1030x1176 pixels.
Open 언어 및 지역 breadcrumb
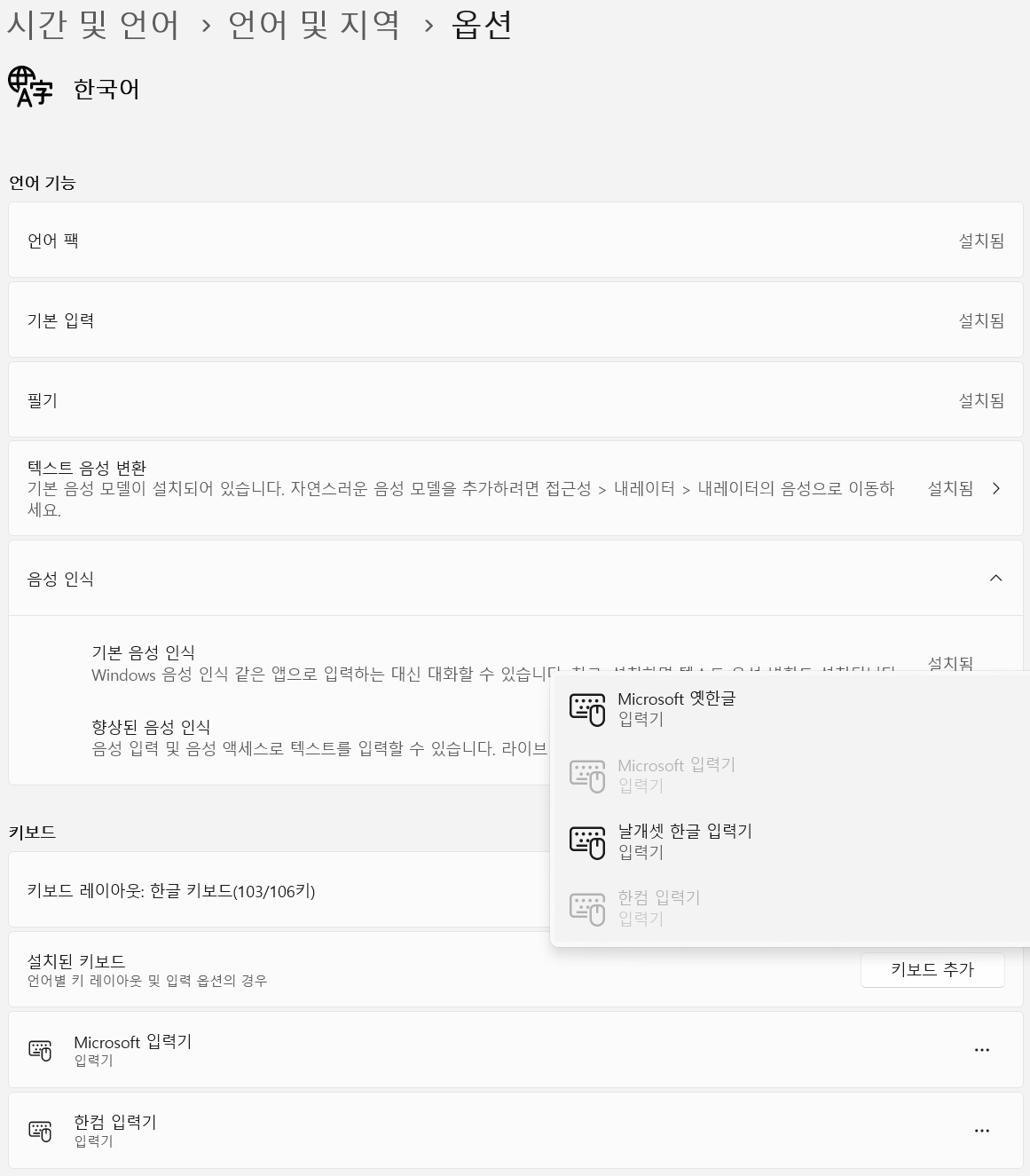click(x=314, y=25)
